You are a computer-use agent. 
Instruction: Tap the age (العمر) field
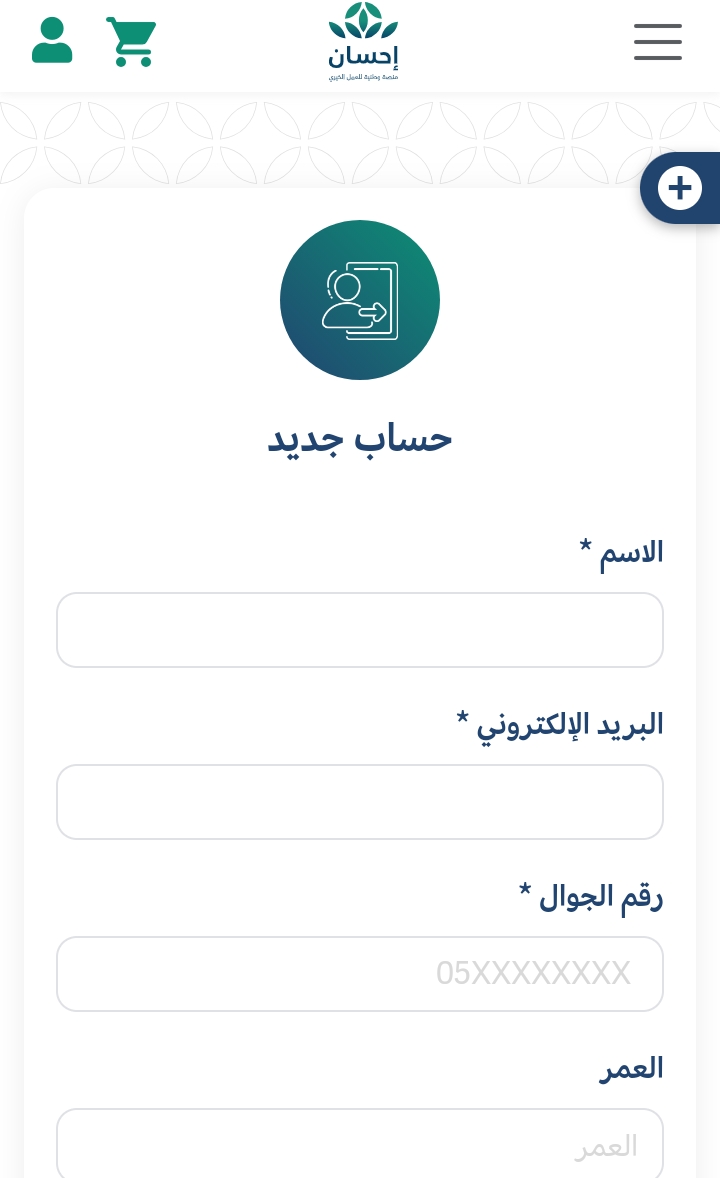(360, 1143)
